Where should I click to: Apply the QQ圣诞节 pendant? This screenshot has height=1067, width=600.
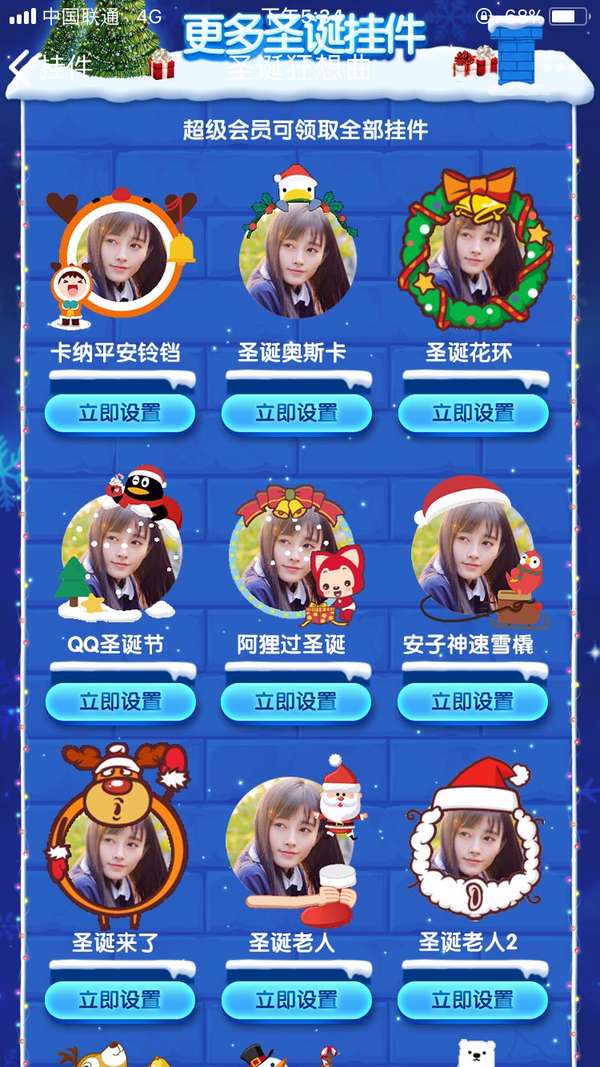(x=120, y=702)
